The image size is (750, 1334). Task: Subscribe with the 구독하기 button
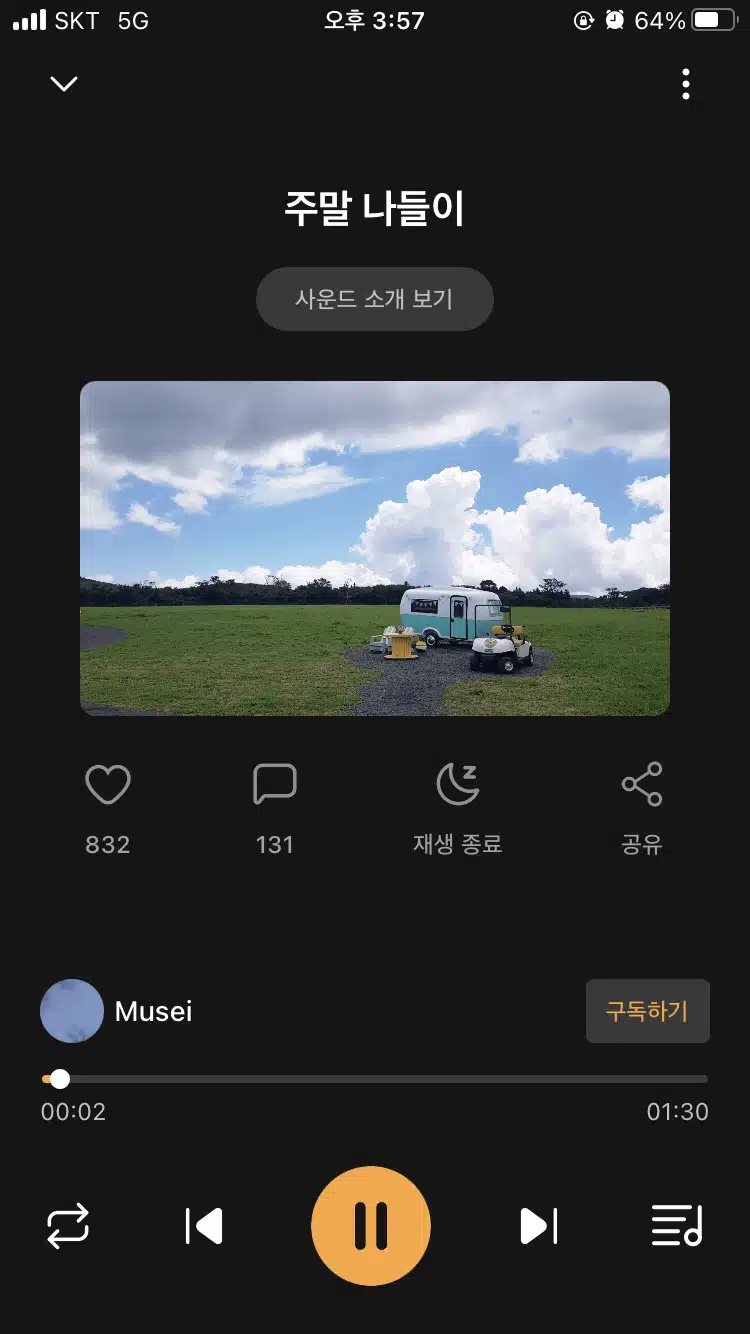pyautogui.click(x=648, y=1011)
